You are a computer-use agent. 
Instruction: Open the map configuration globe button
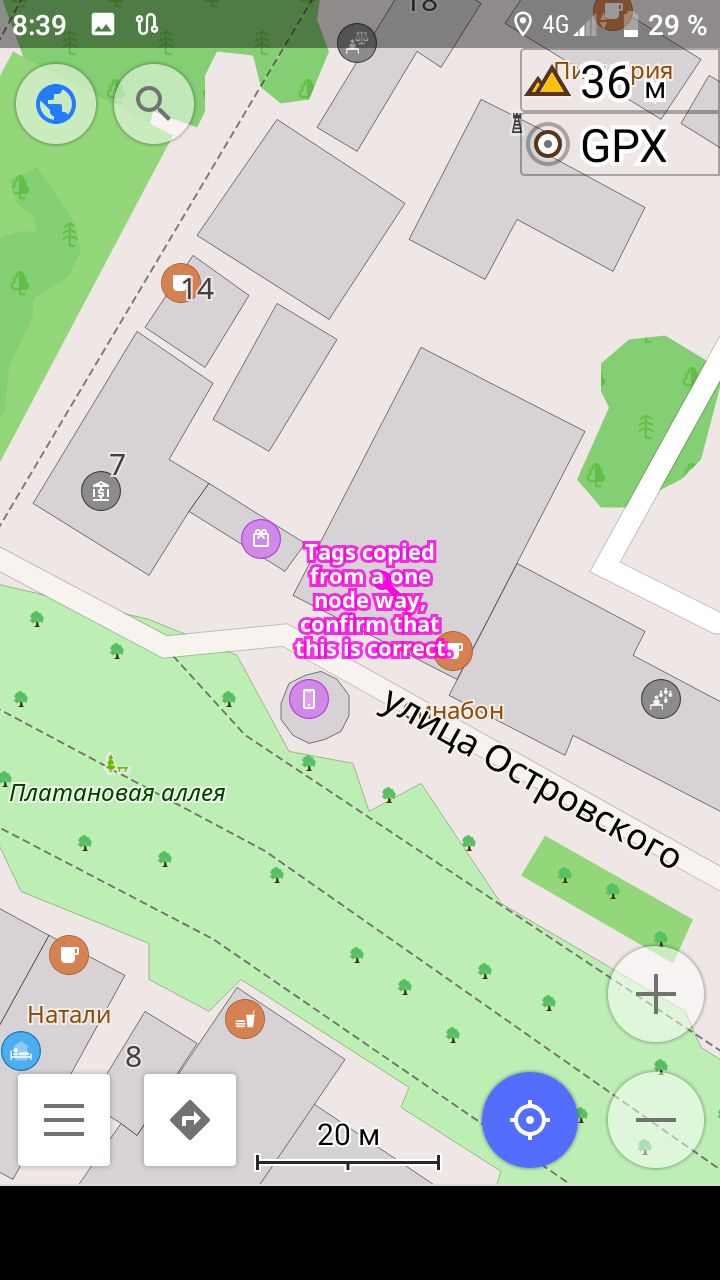point(56,103)
